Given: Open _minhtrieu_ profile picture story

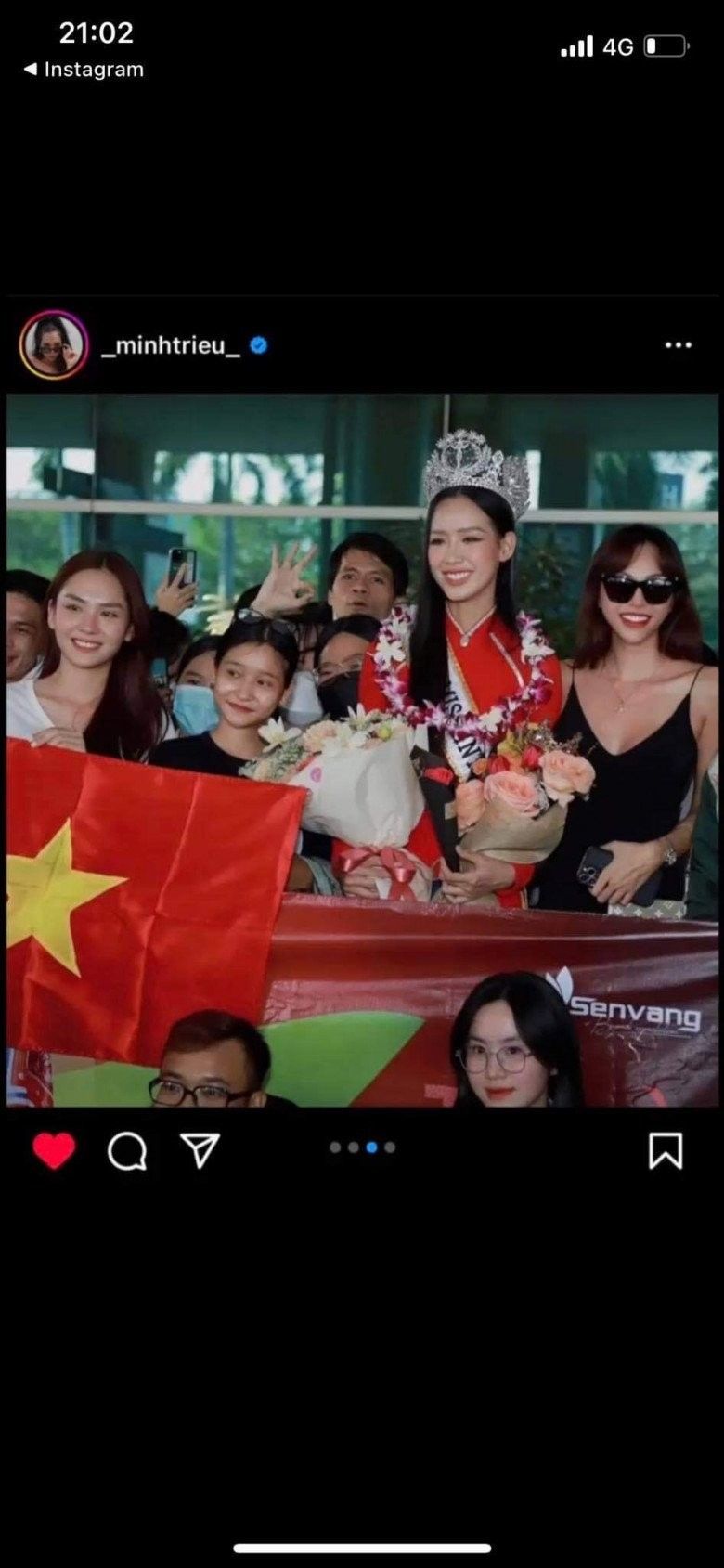Looking at the screenshot, I should (x=54, y=345).
